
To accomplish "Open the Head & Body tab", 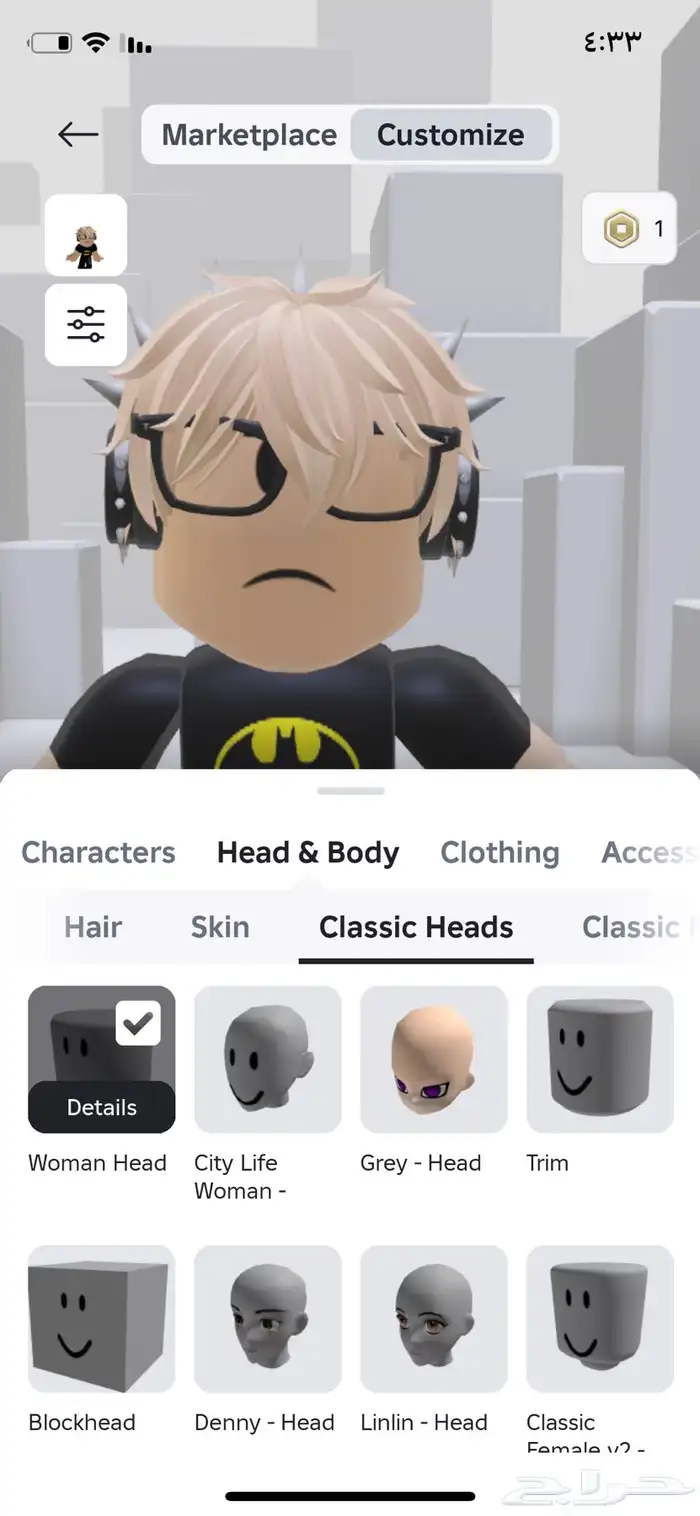I will [x=307, y=852].
